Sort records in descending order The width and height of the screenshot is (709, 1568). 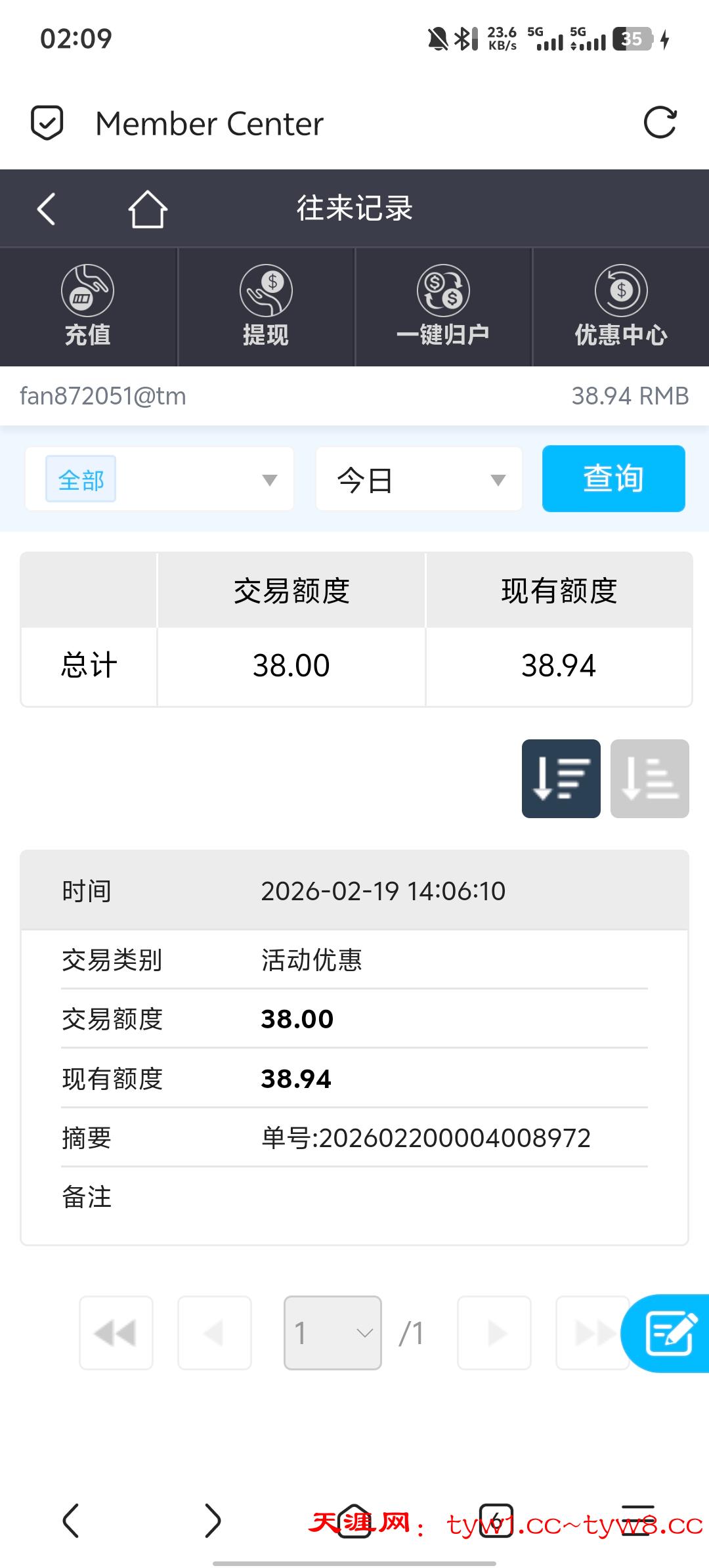(x=561, y=779)
